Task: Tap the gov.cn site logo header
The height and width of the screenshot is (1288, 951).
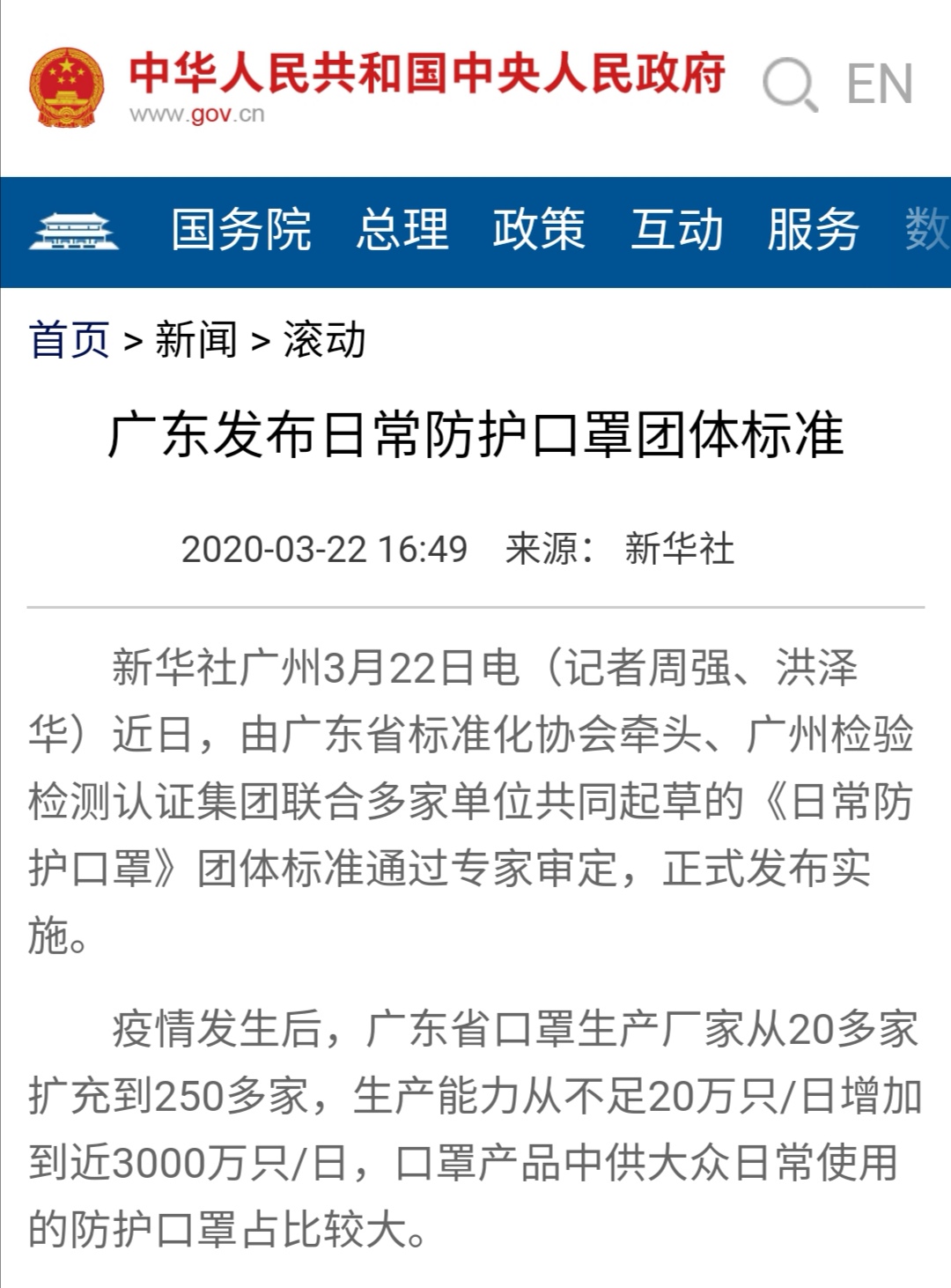Action: (x=379, y=86)
